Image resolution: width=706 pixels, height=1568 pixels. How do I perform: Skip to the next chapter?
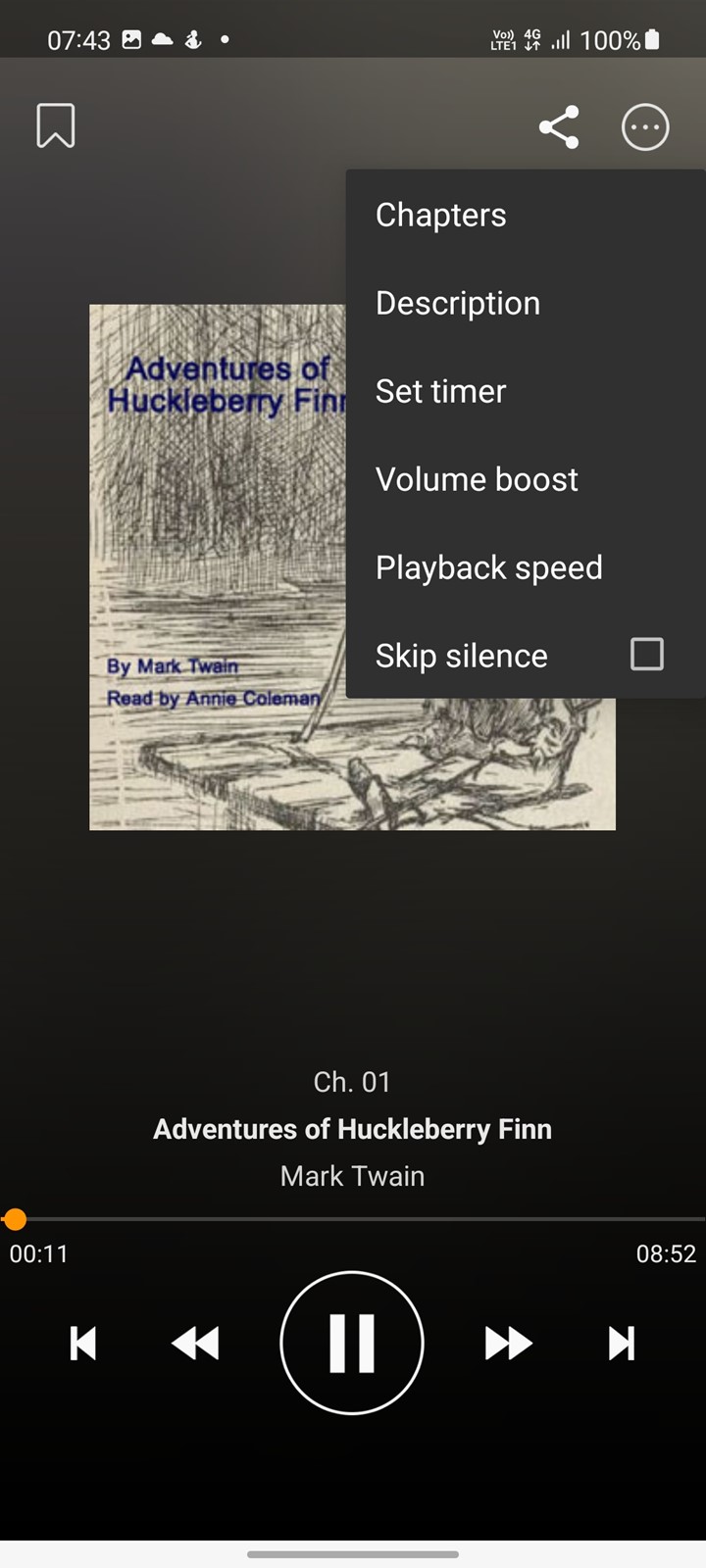[622, 1343]
